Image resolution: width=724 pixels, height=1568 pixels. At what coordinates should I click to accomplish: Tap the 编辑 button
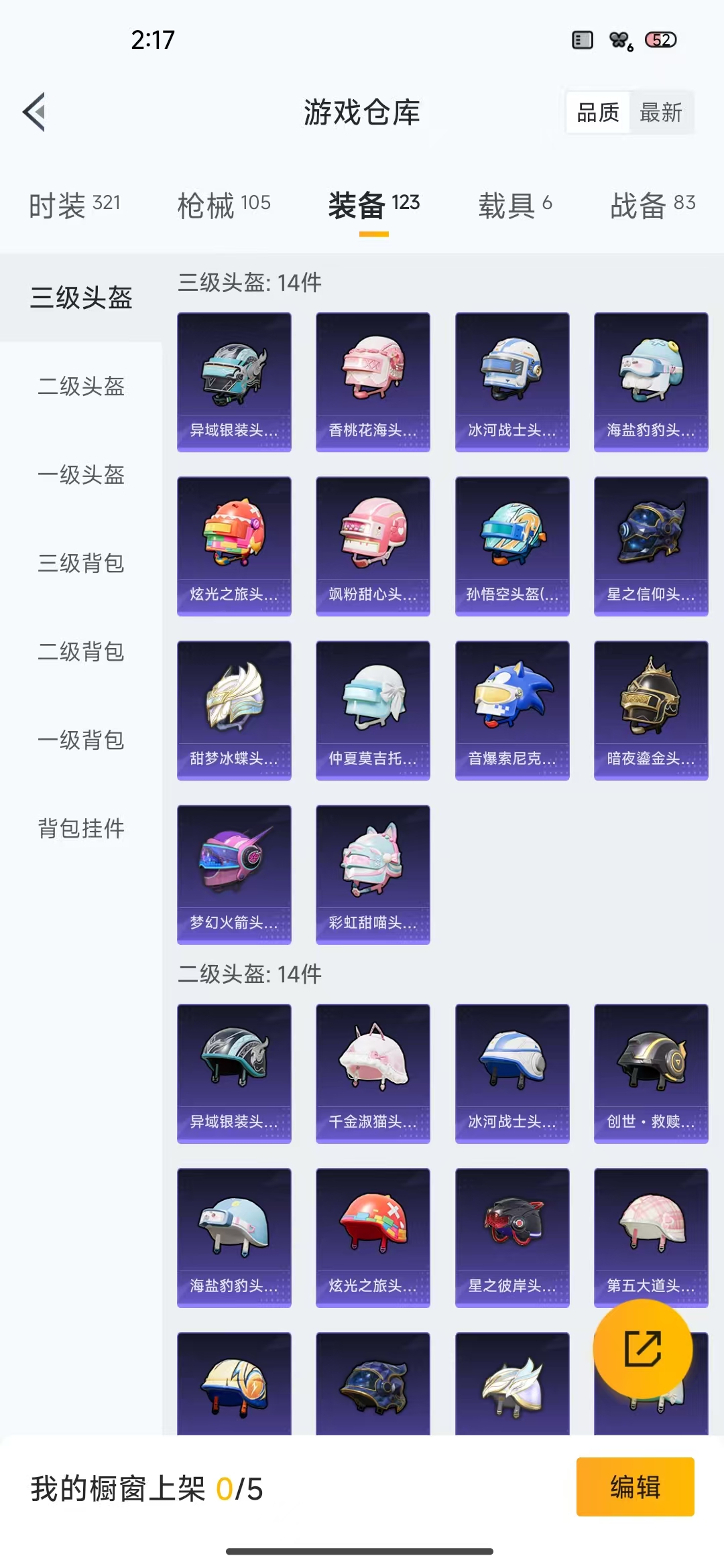636,1487
